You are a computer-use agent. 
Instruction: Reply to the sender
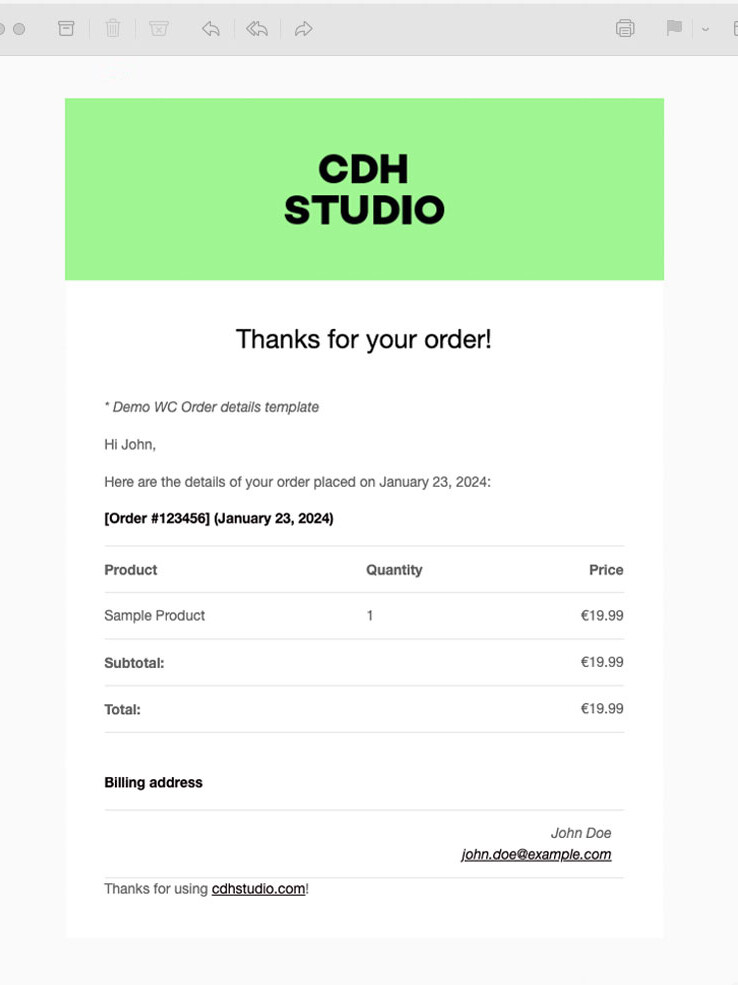click(x=210, y=28)
